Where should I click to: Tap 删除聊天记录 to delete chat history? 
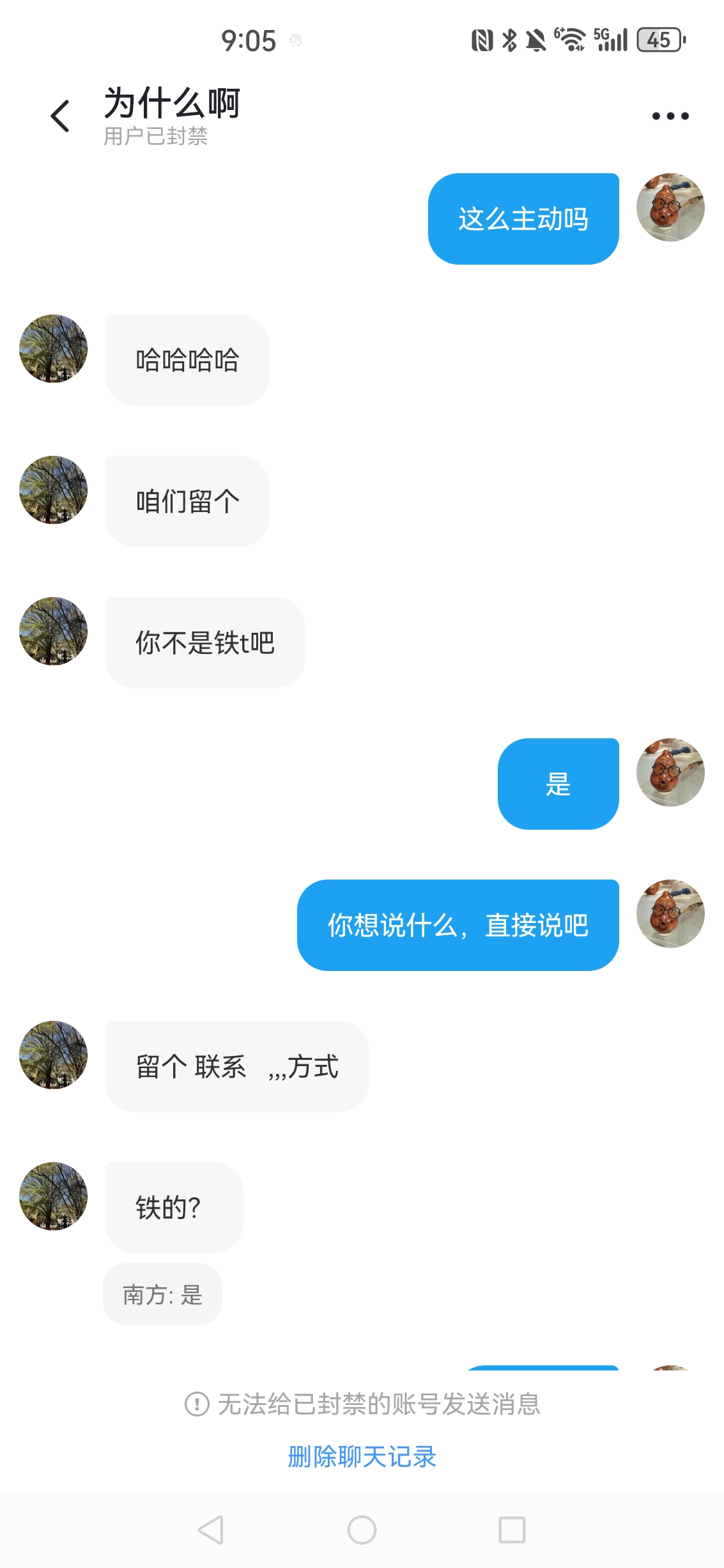[362, 1457]
